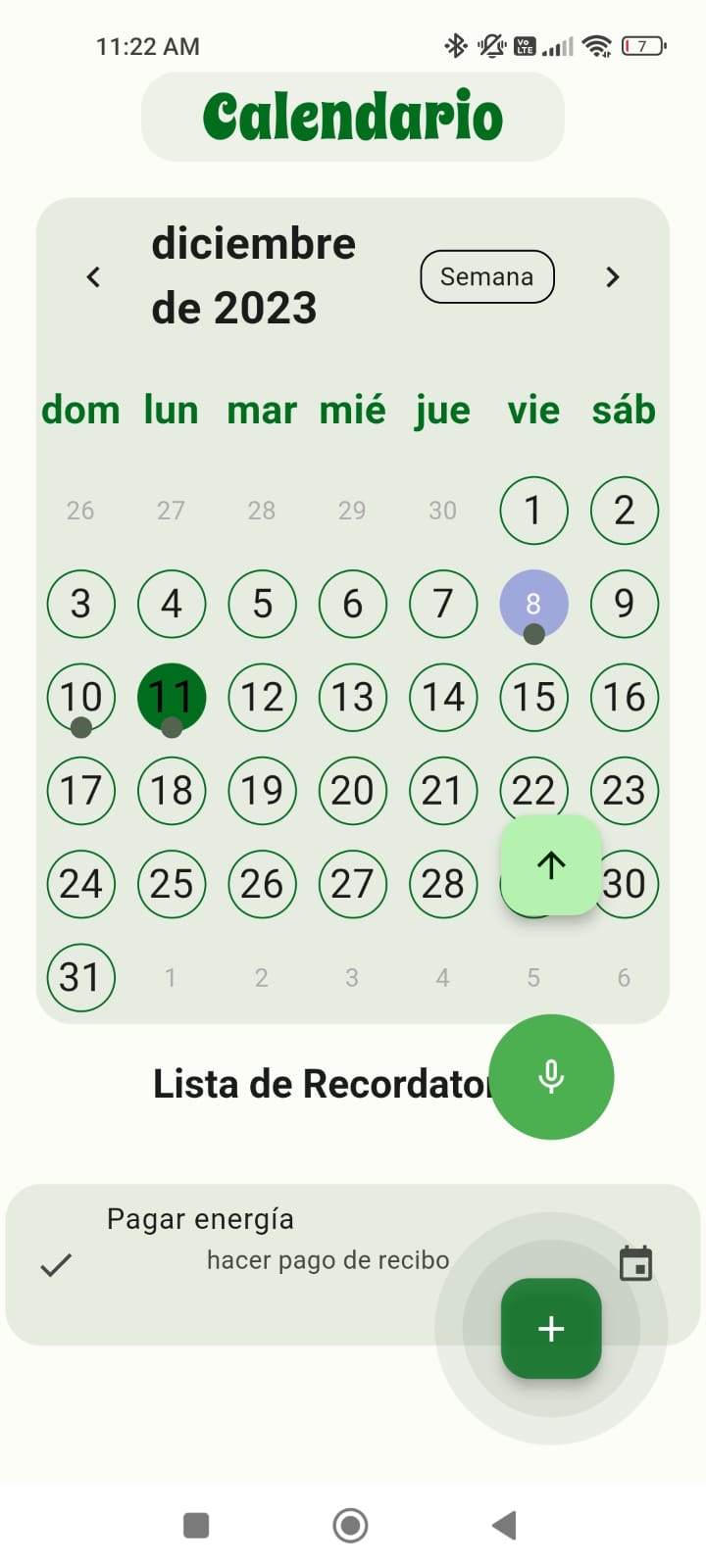The image size is (706, 1568).
Task: Tap the scroll-to-top arrow icon
Action: tap(551, 865)
